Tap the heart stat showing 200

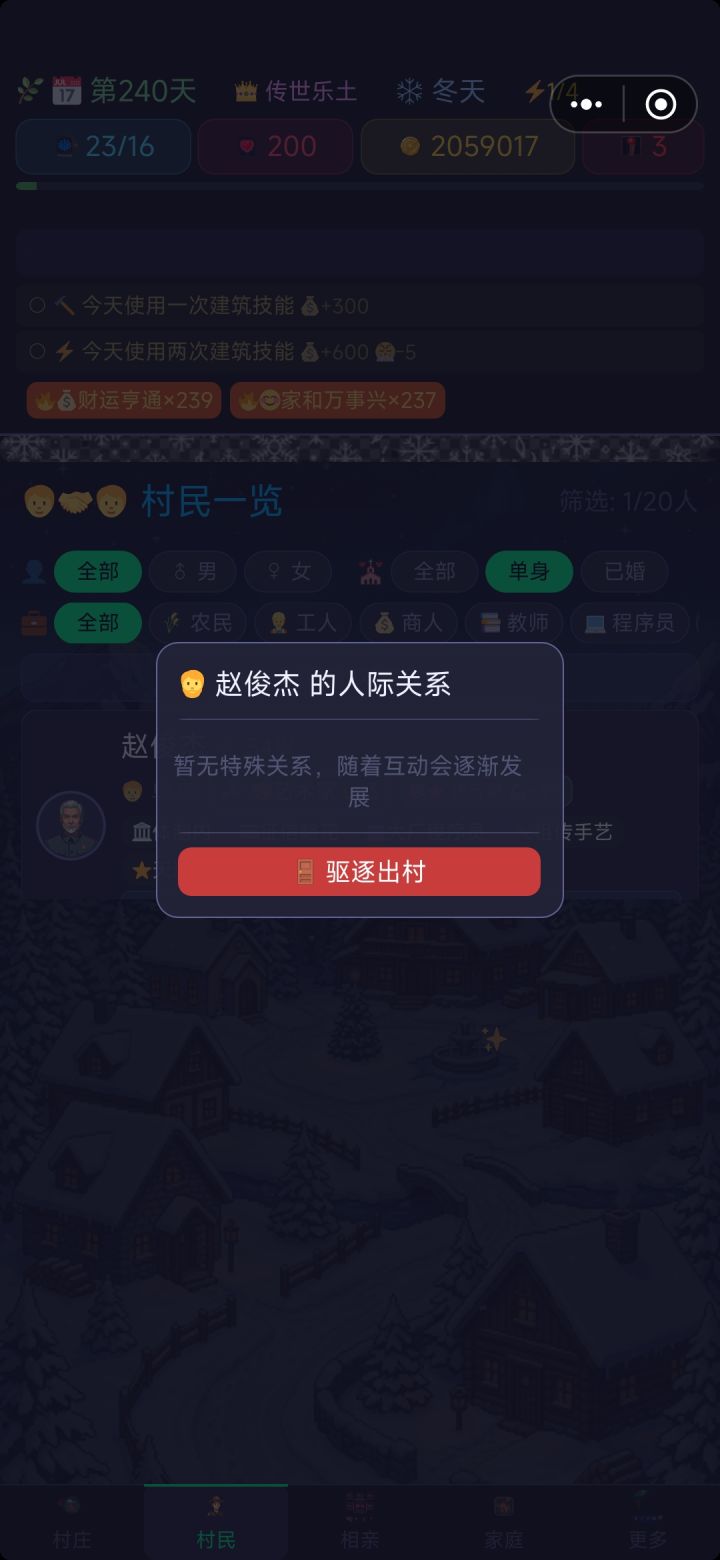click(276, 146)
